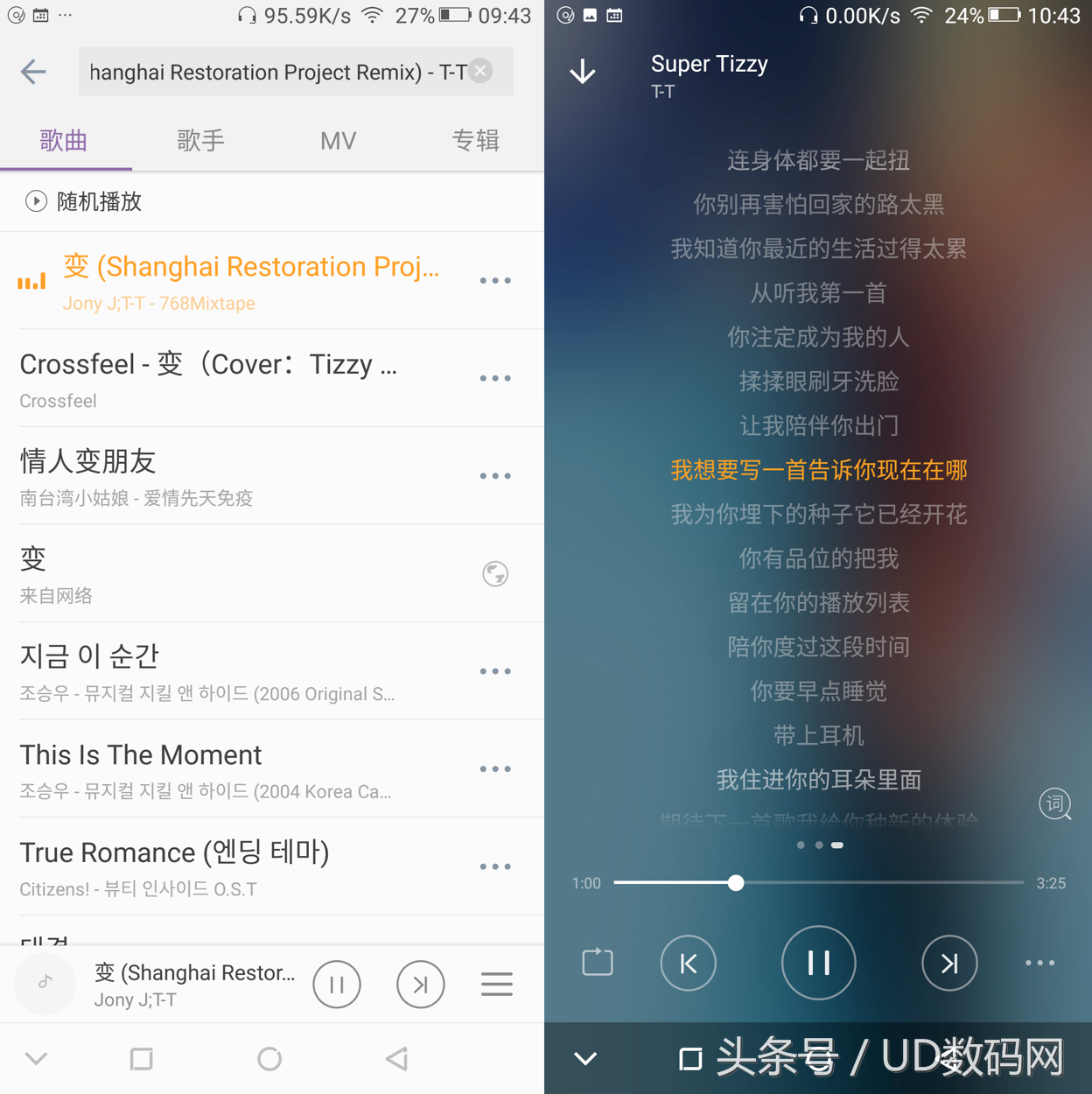Switch to the 歌手 tab

point(200,140)
